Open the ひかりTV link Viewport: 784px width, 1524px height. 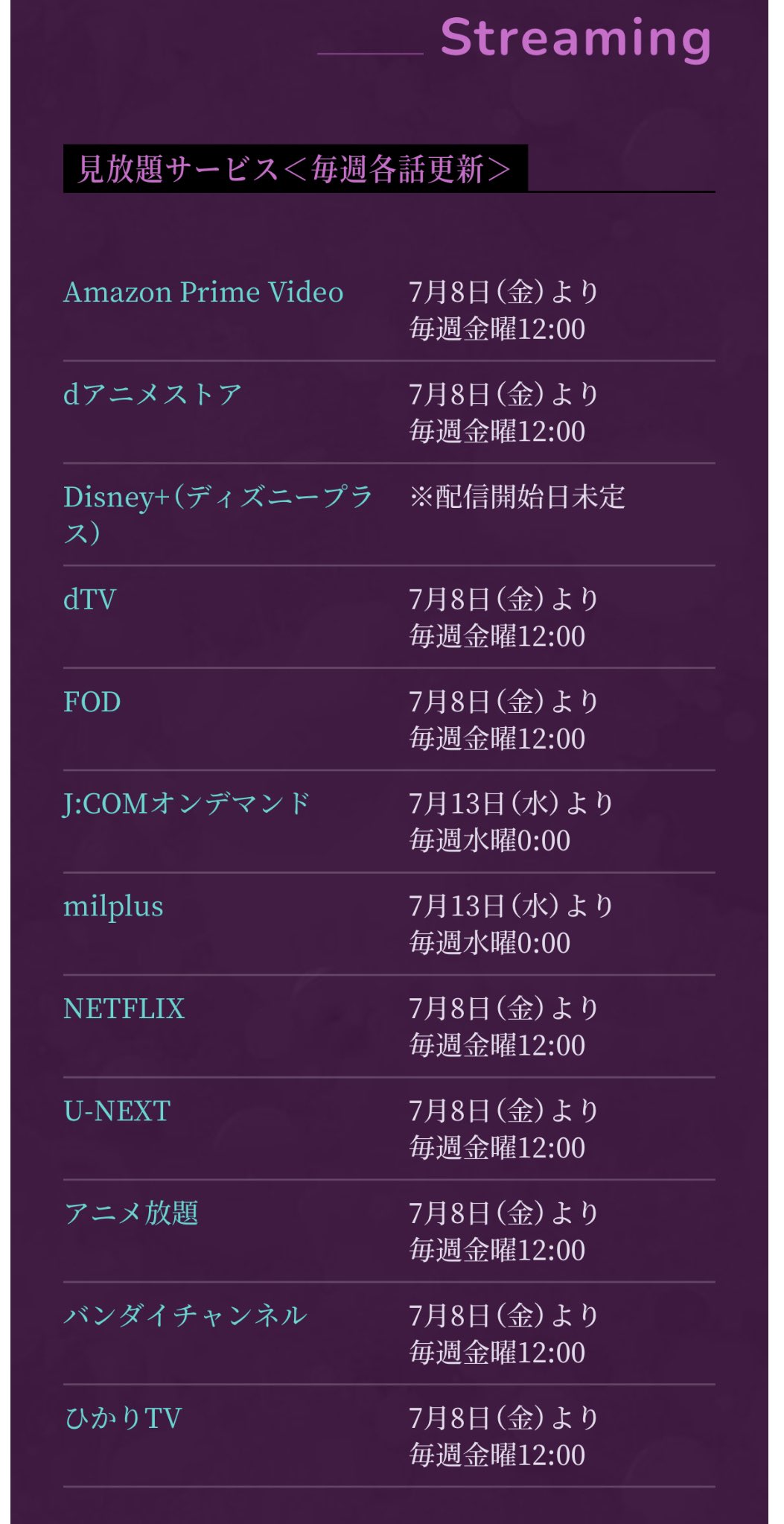pos(123,1417)
